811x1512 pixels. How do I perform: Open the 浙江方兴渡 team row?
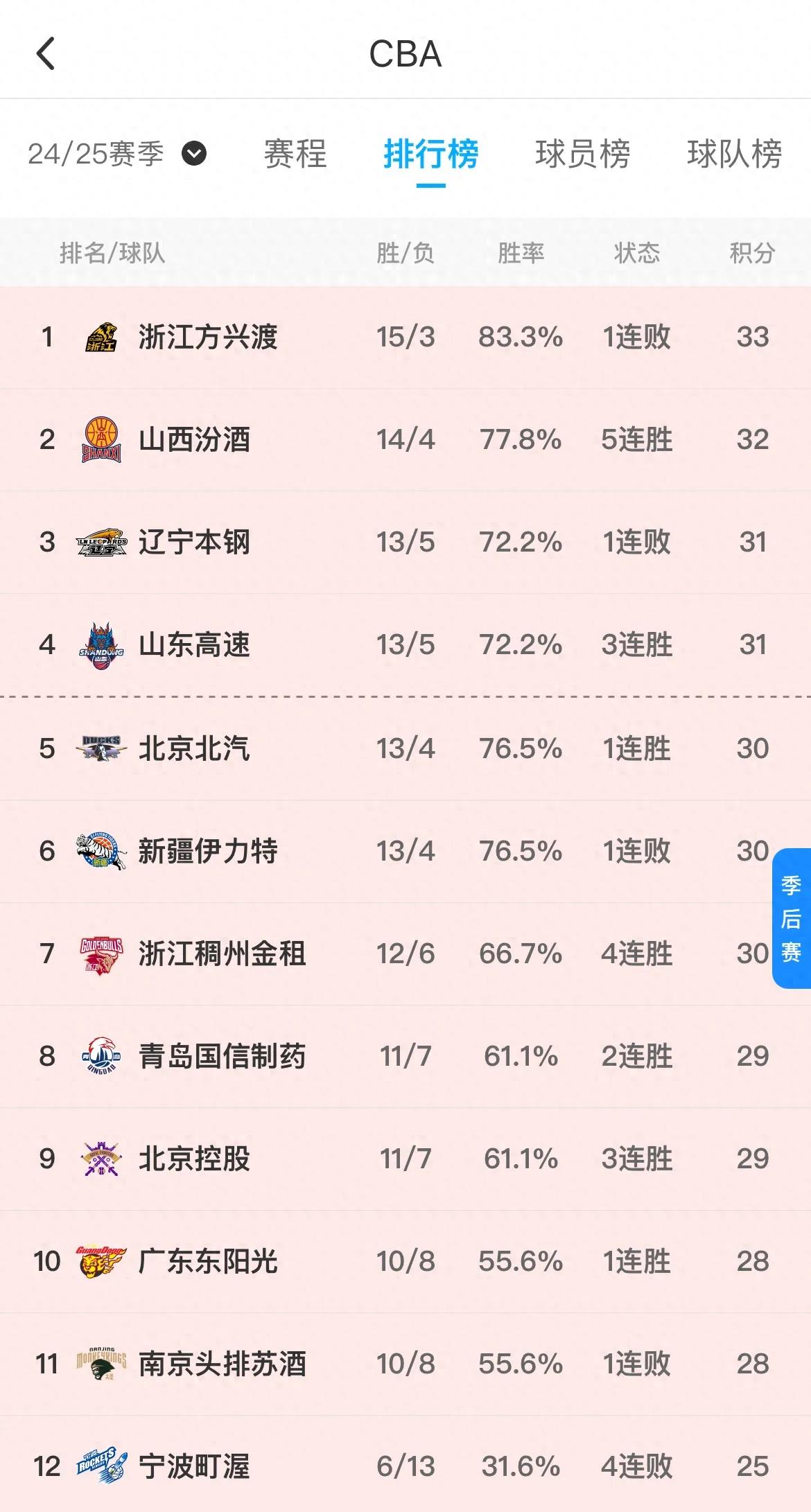point(208,337)
